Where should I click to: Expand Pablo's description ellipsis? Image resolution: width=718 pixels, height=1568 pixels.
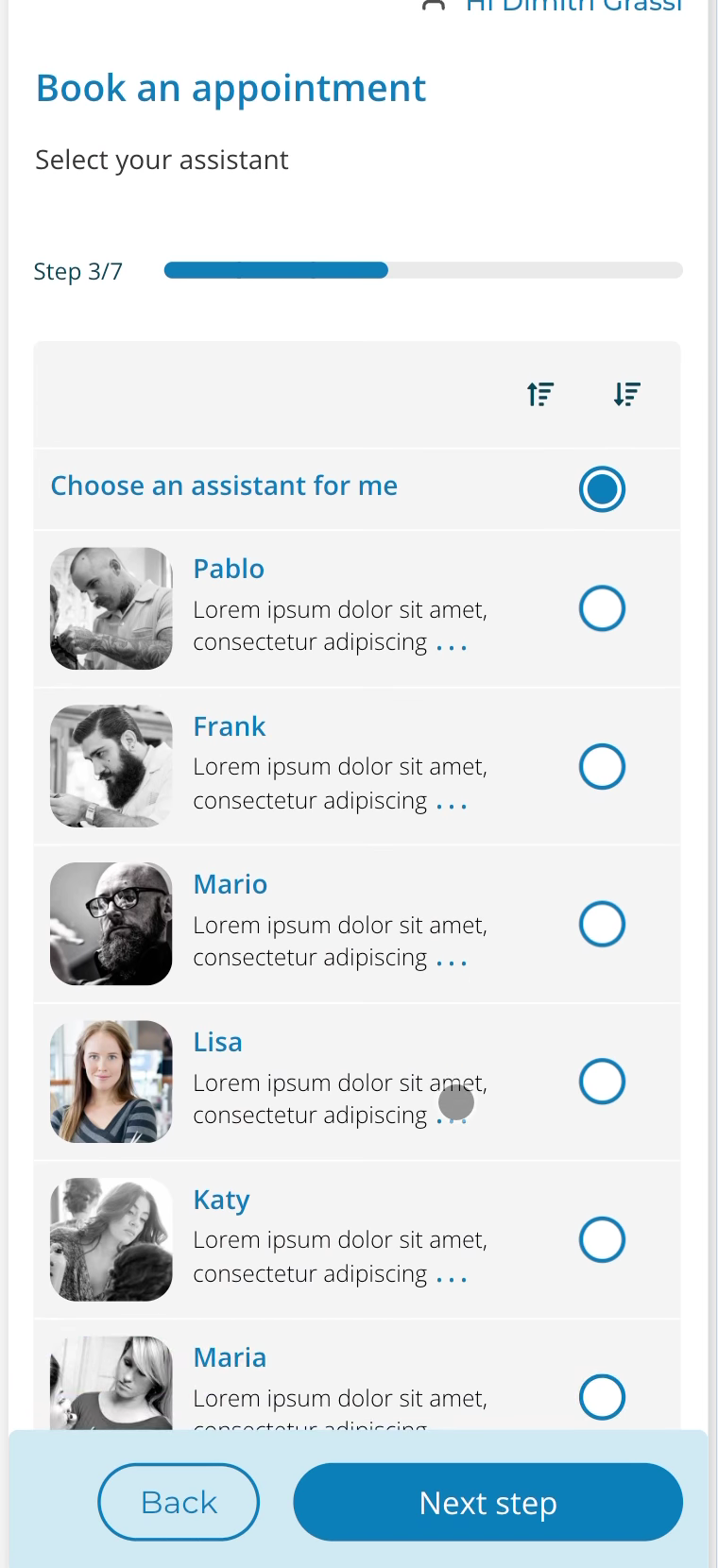[452, 647]
